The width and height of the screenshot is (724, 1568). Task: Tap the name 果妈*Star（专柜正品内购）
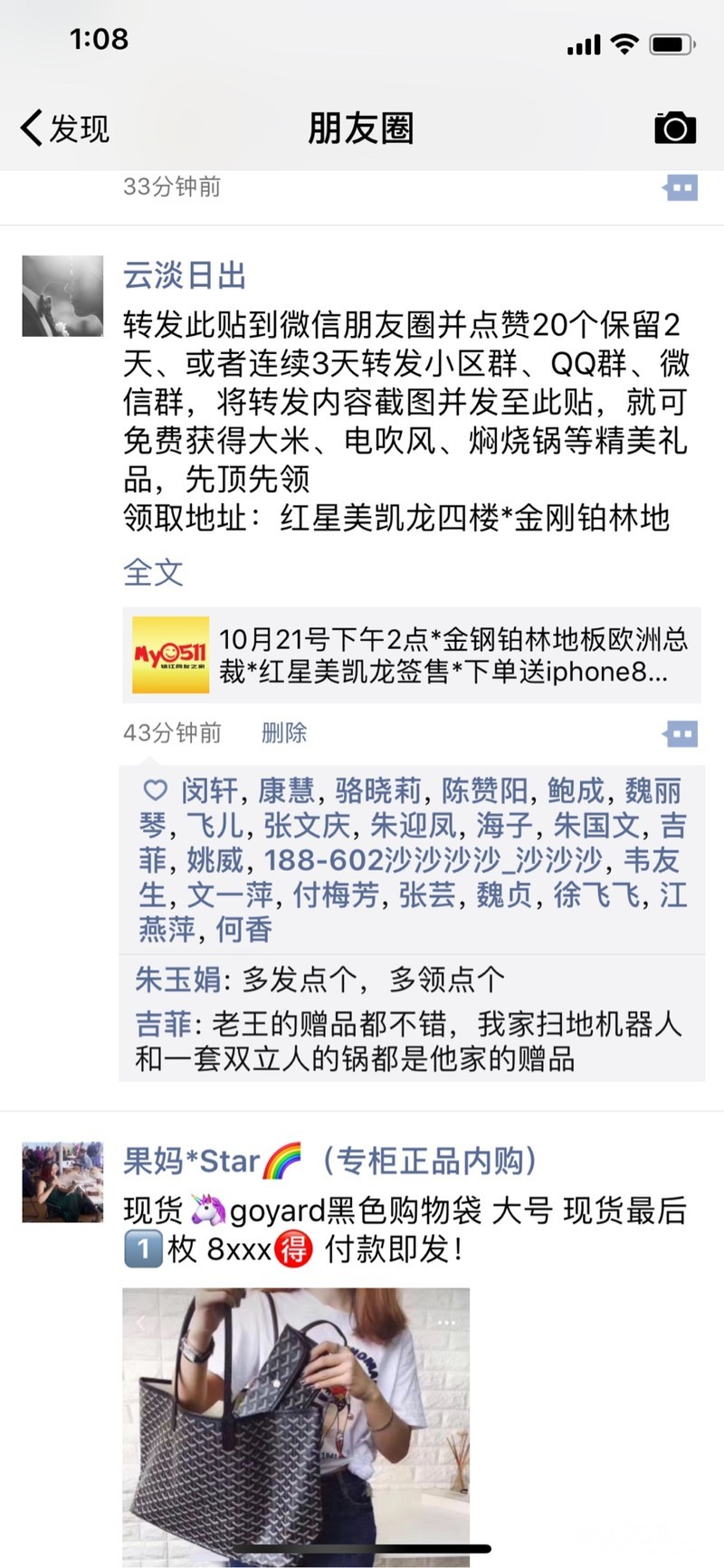[330, 1161]
